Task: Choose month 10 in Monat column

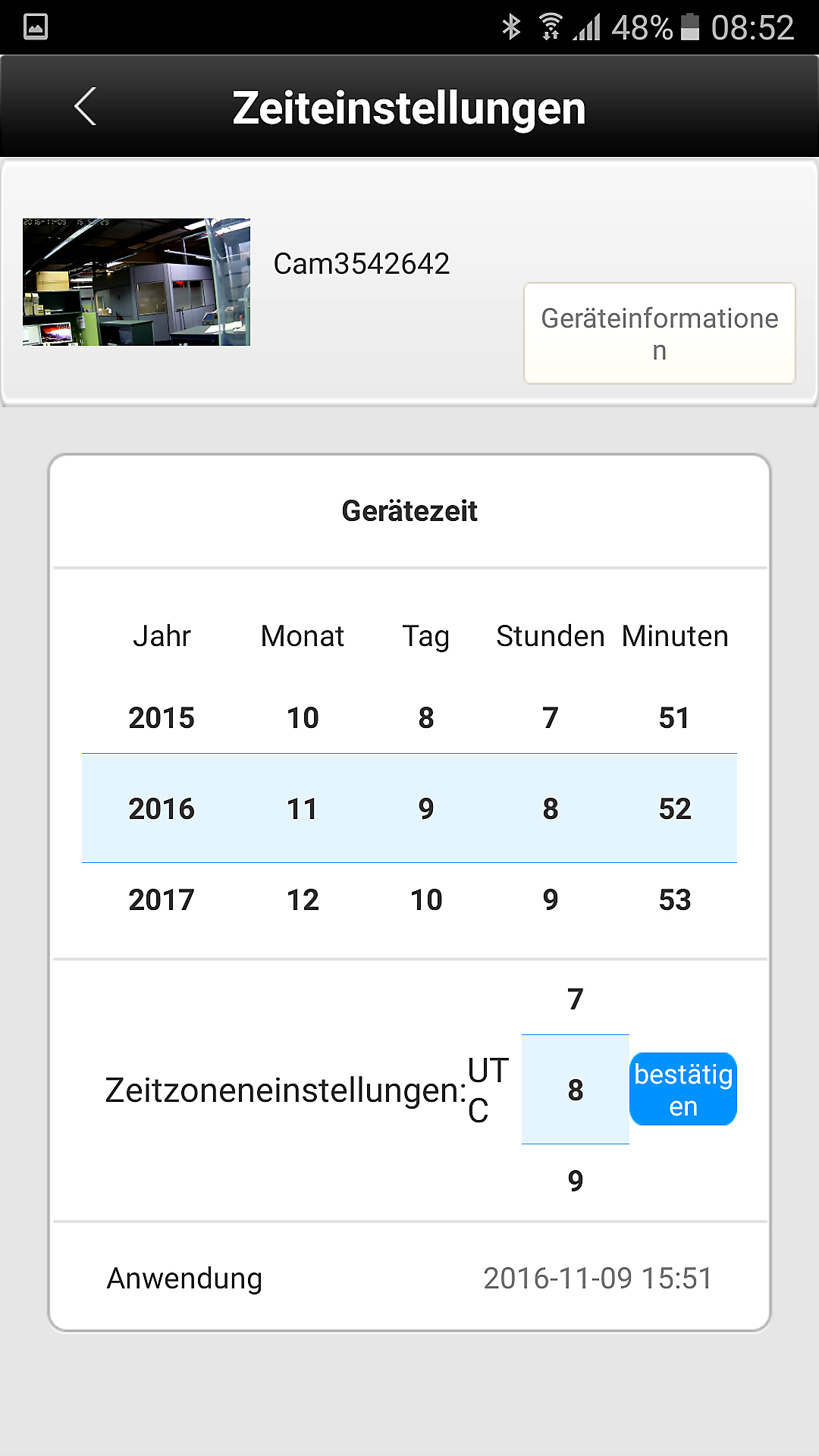Action: 303,718
